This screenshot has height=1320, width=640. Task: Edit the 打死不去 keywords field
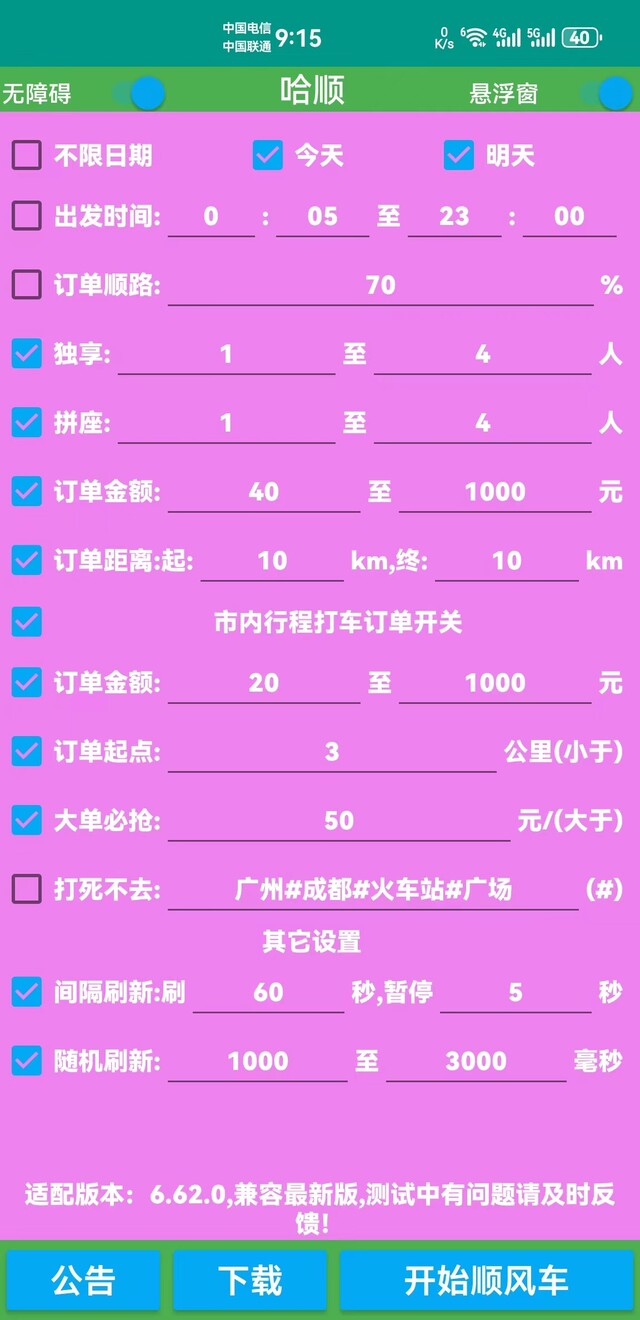pyautogui.click(x=373, y=889)
